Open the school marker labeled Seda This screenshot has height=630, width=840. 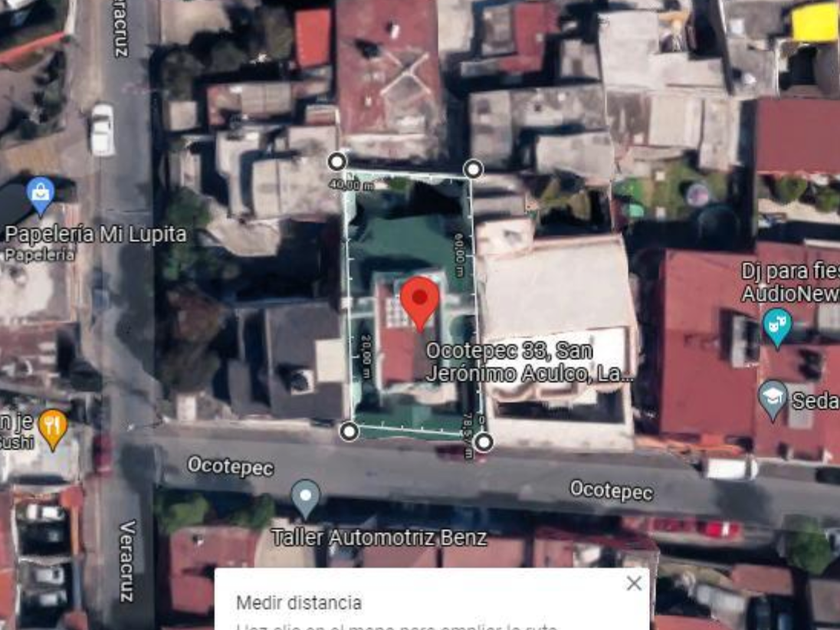[772, 400]
